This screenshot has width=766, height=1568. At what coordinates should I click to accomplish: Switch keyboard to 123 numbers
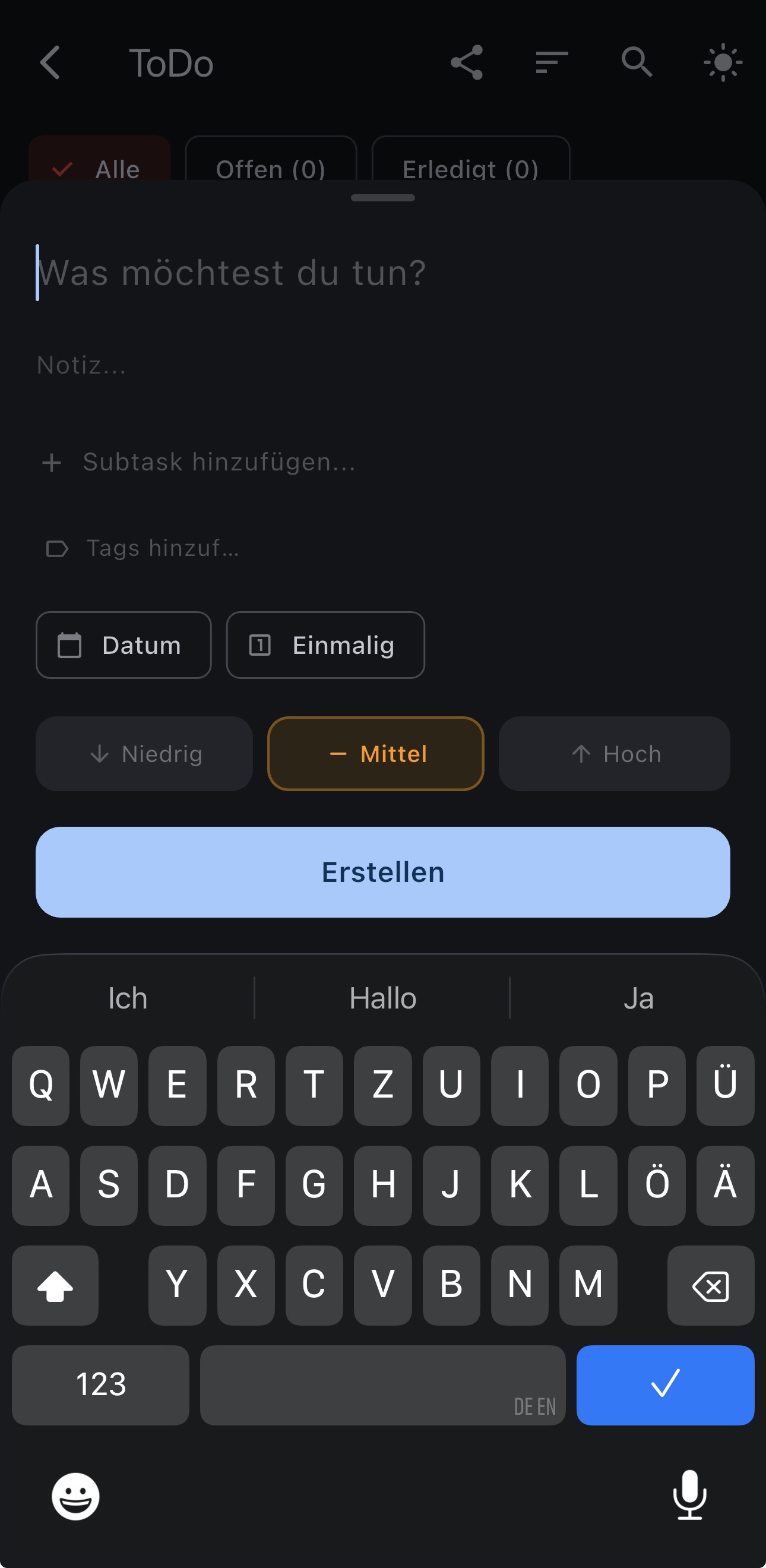click(x=100, y=1385)
